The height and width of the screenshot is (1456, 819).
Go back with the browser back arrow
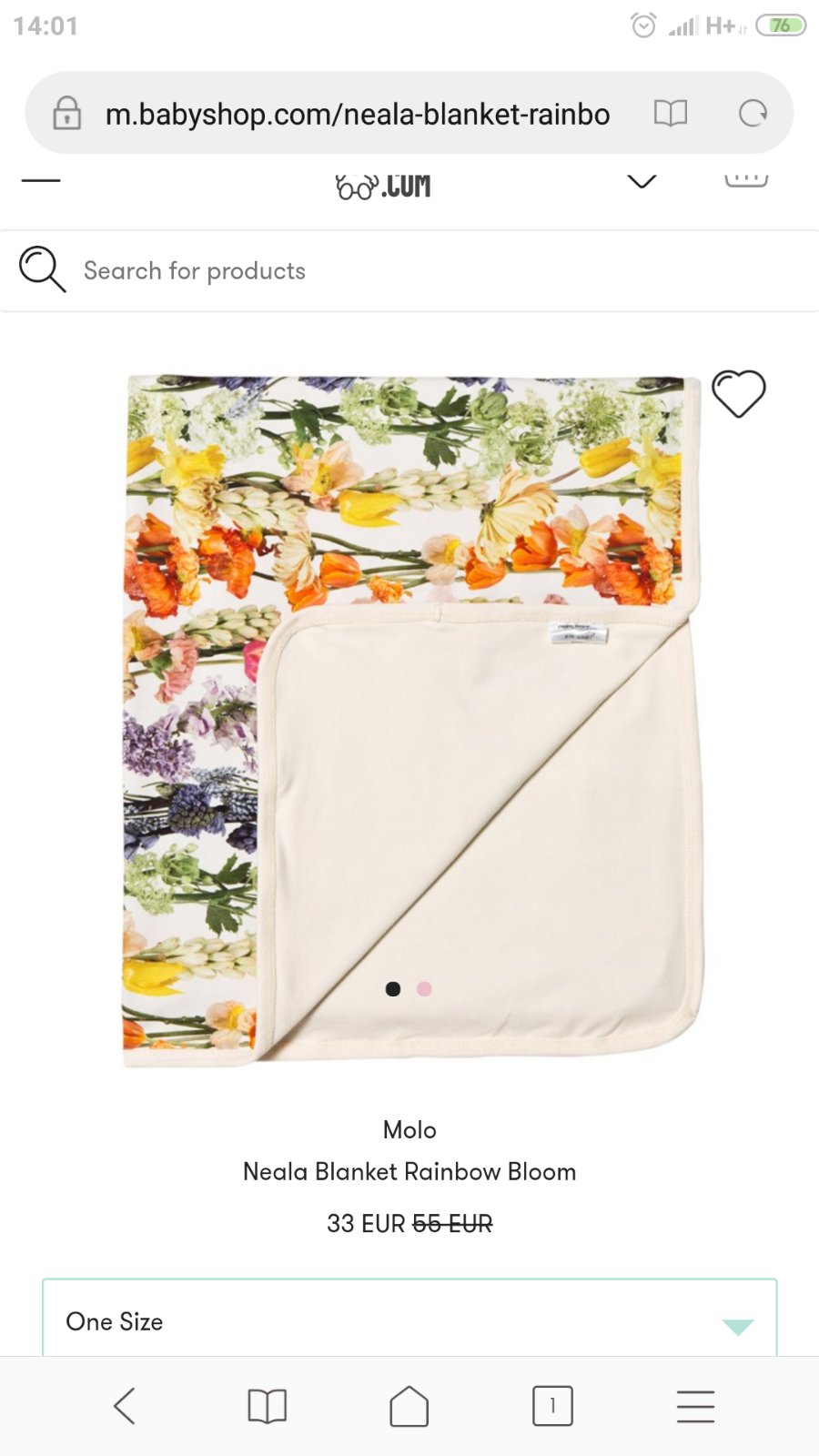click(x=125, y=1406)
